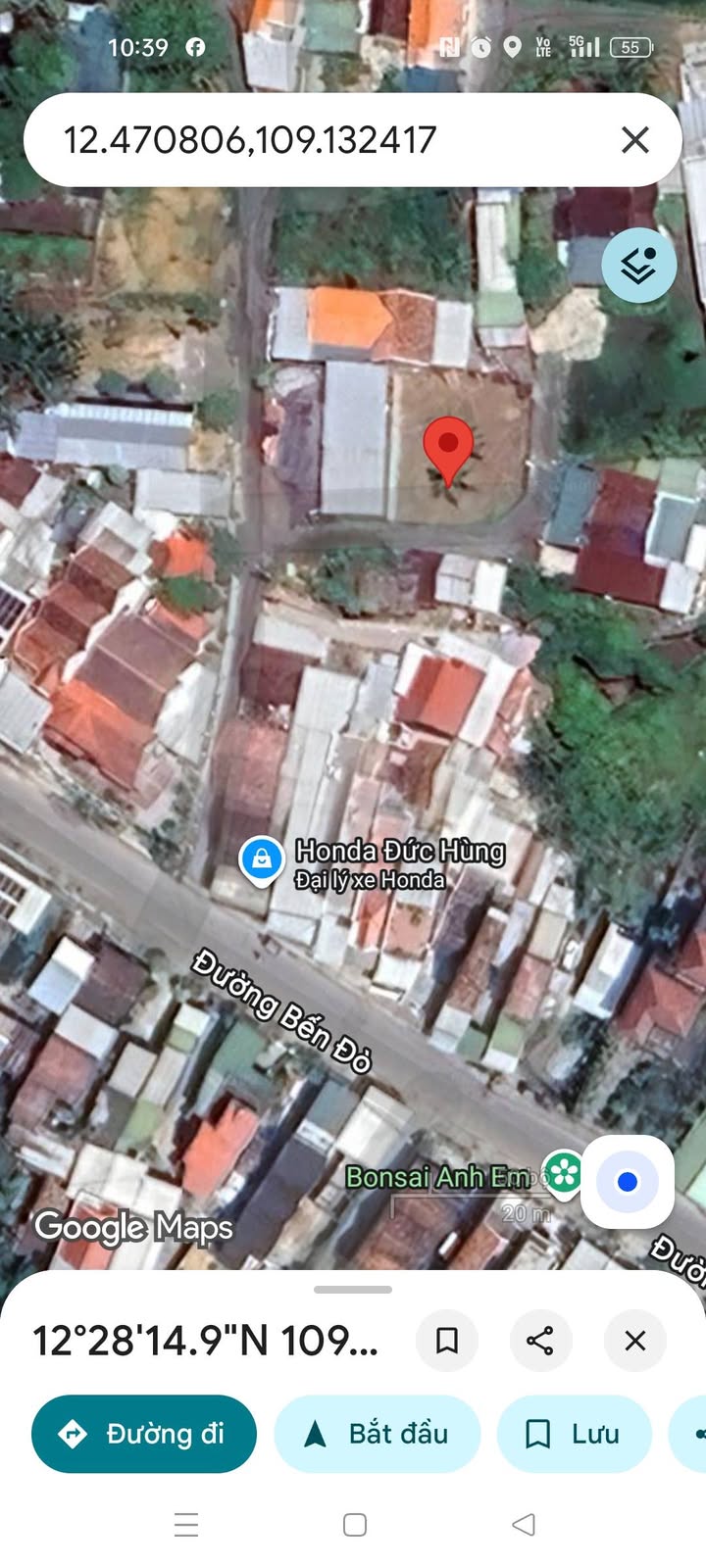Clear the search coordinates
The height and width of the screenshot is (1568, 706).
[x=635, y=140]
